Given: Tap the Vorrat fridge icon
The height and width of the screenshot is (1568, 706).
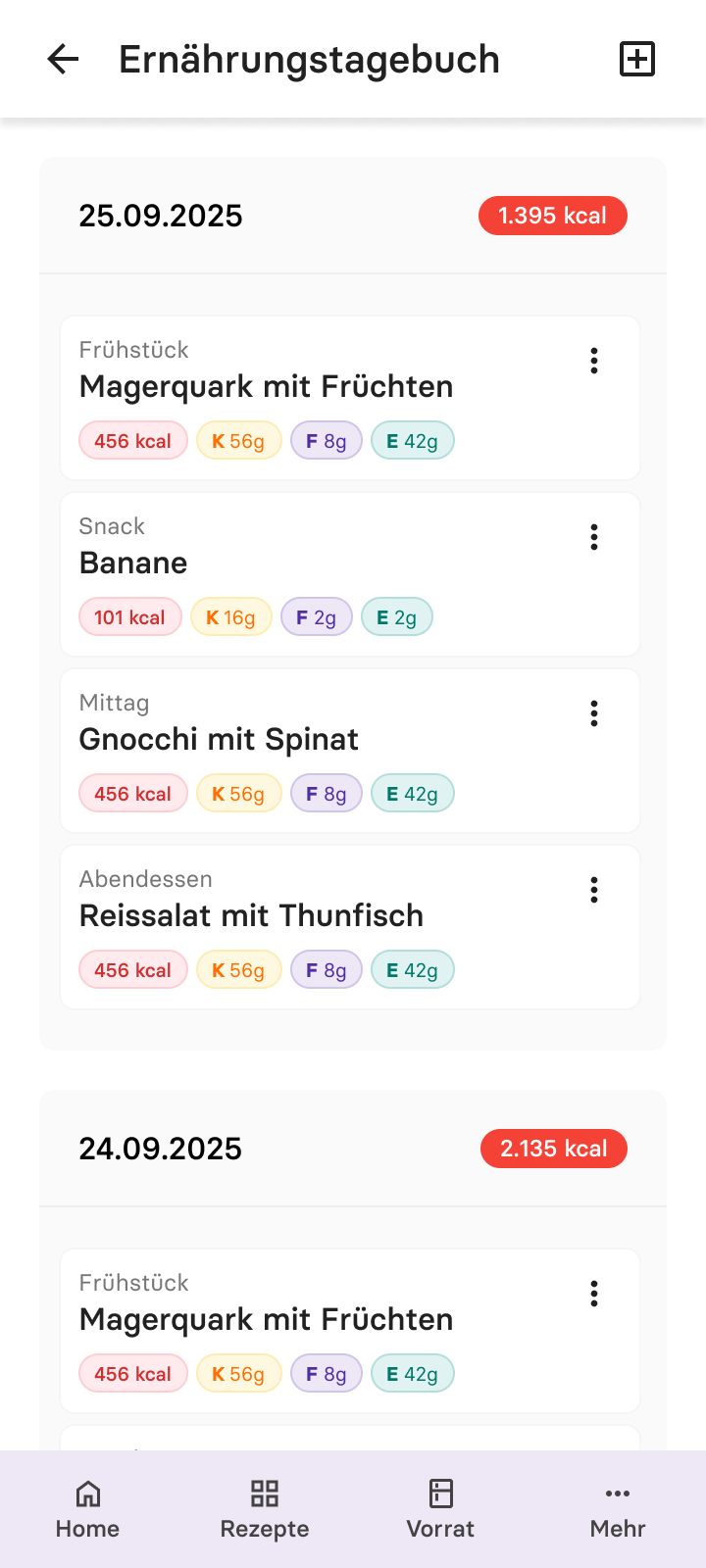Looking at the screenshot, I should [440, 1494].
